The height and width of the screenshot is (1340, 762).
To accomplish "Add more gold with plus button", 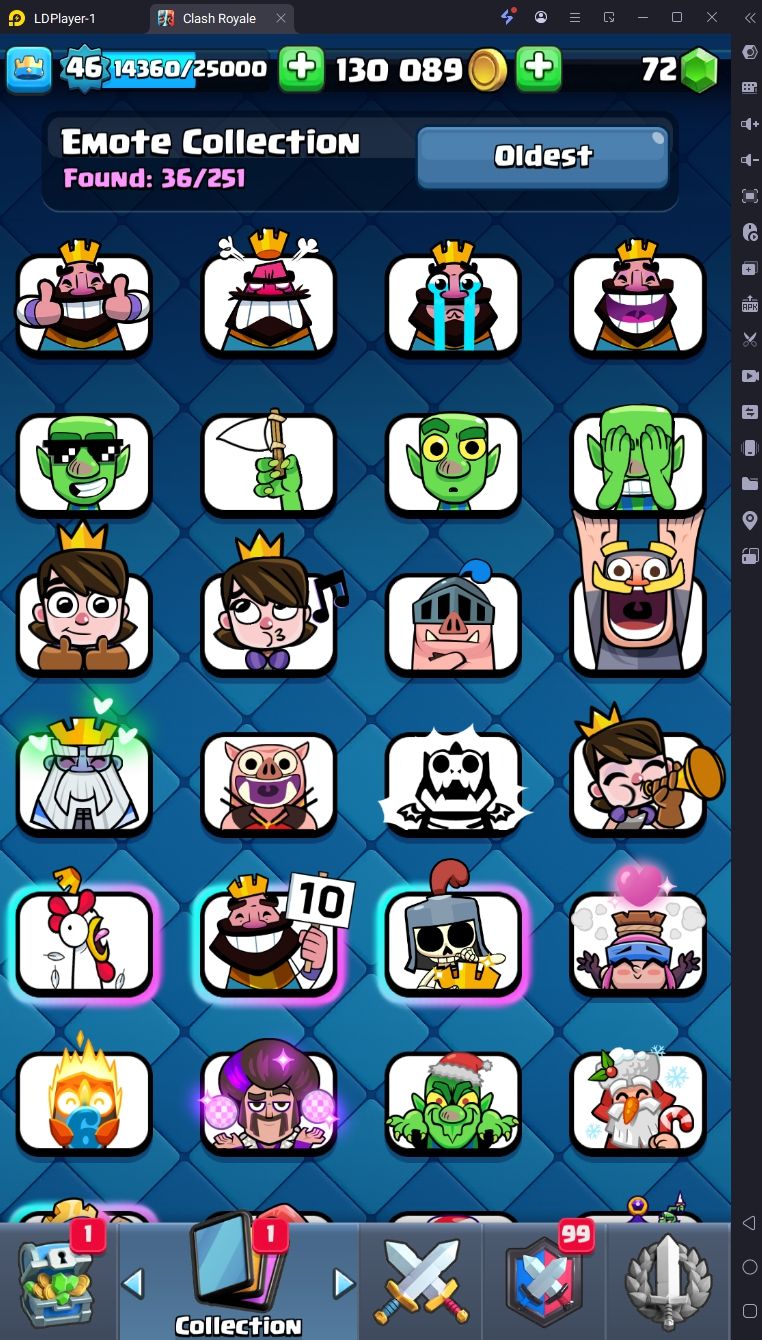I will click(x=538, y=68).
